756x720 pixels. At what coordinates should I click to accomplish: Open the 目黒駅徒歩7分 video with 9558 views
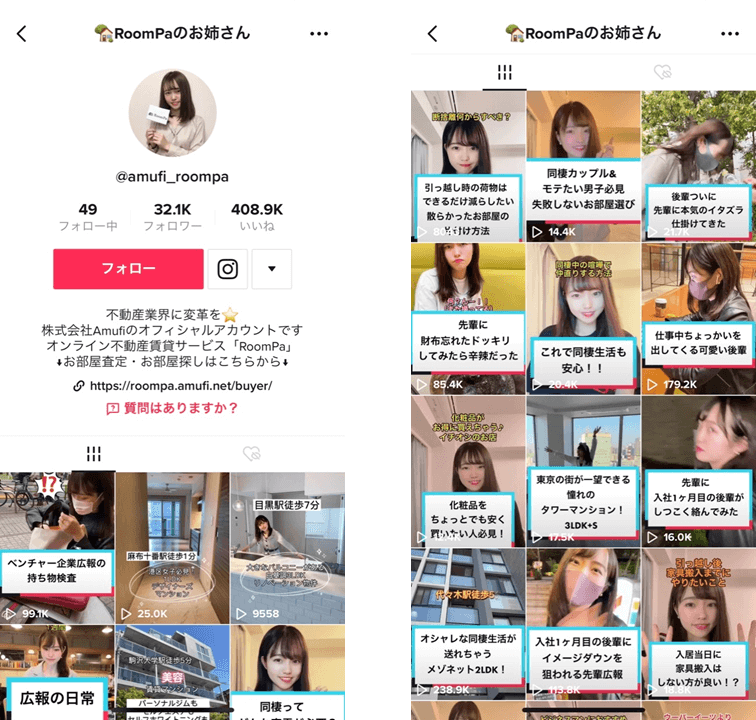[x=288, y=548]
